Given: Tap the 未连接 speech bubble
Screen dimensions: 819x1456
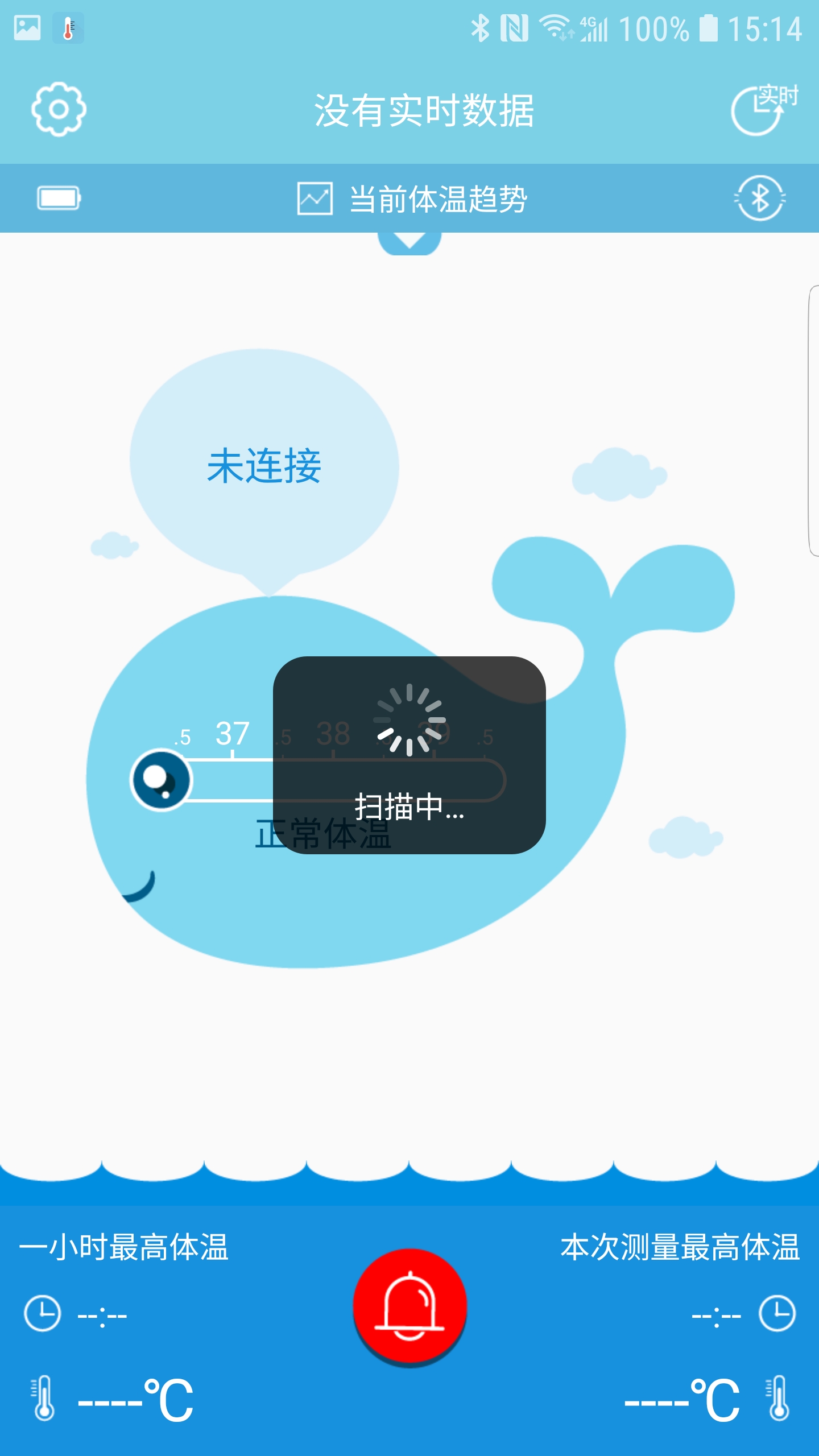Looking at the screenshot, I should pyautogui.click(x=265, y=465).
